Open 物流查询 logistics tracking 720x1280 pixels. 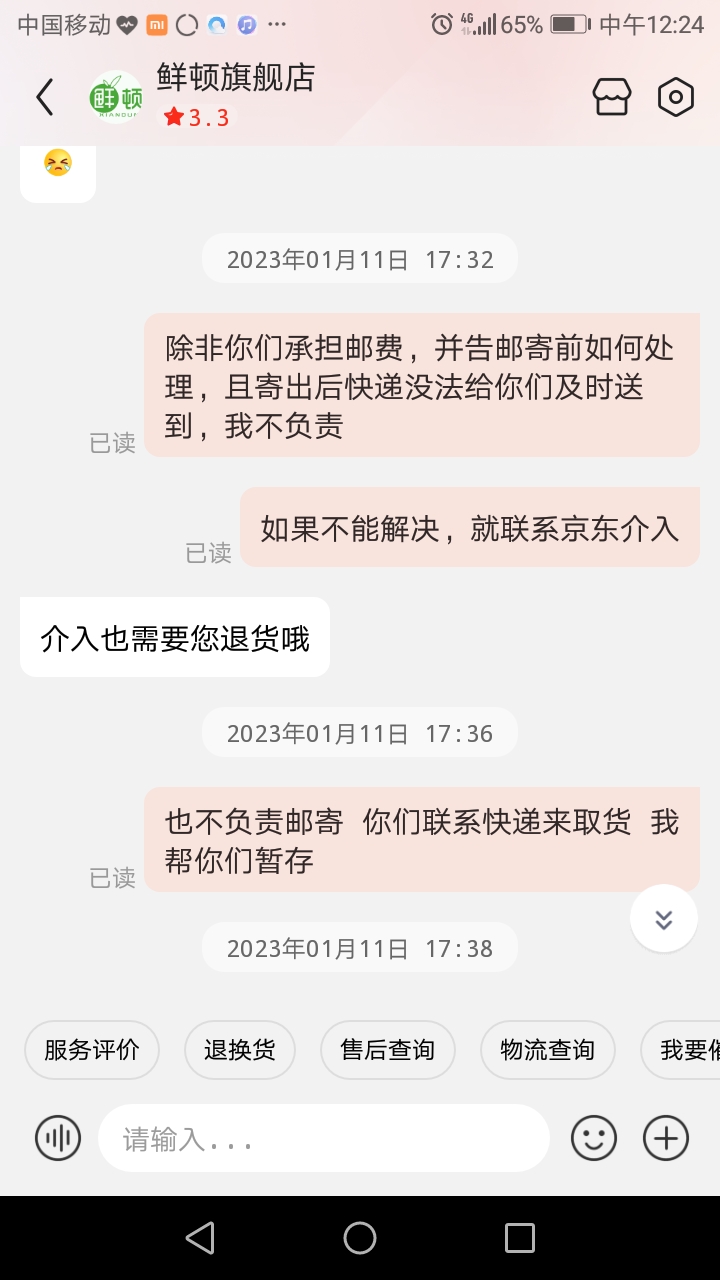(x=547, y=1049)
